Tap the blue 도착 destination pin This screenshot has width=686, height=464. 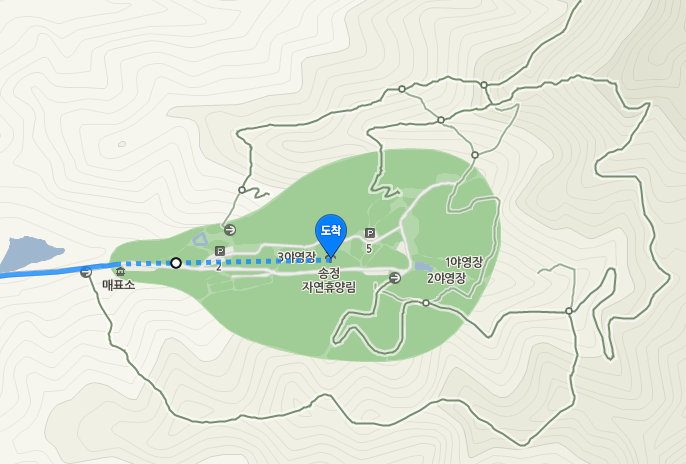click(x=331, y=232)
